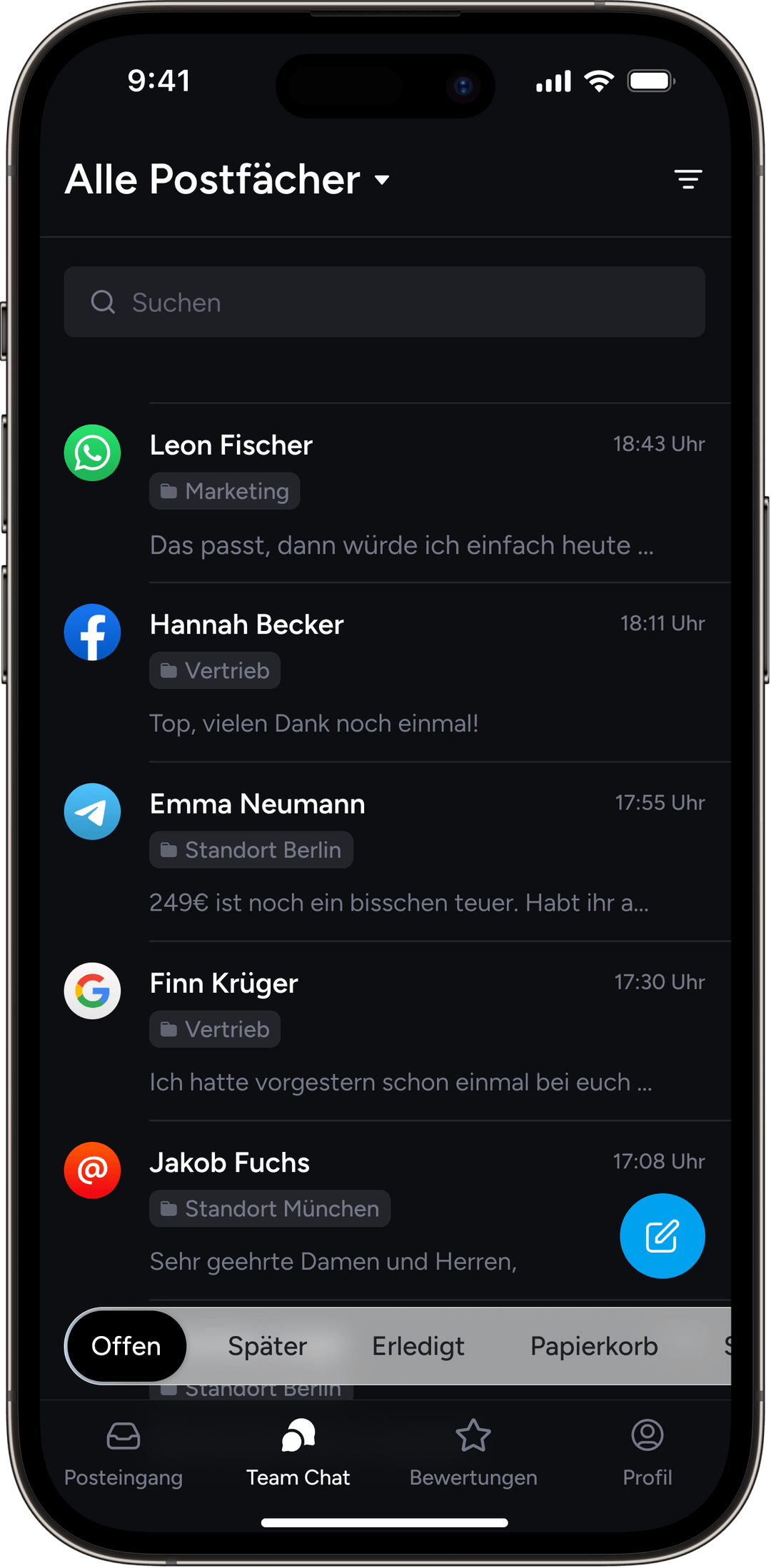The image size is (771, 1568).
Task: Open the filter icon in the top right
Action: coord(688,179)
